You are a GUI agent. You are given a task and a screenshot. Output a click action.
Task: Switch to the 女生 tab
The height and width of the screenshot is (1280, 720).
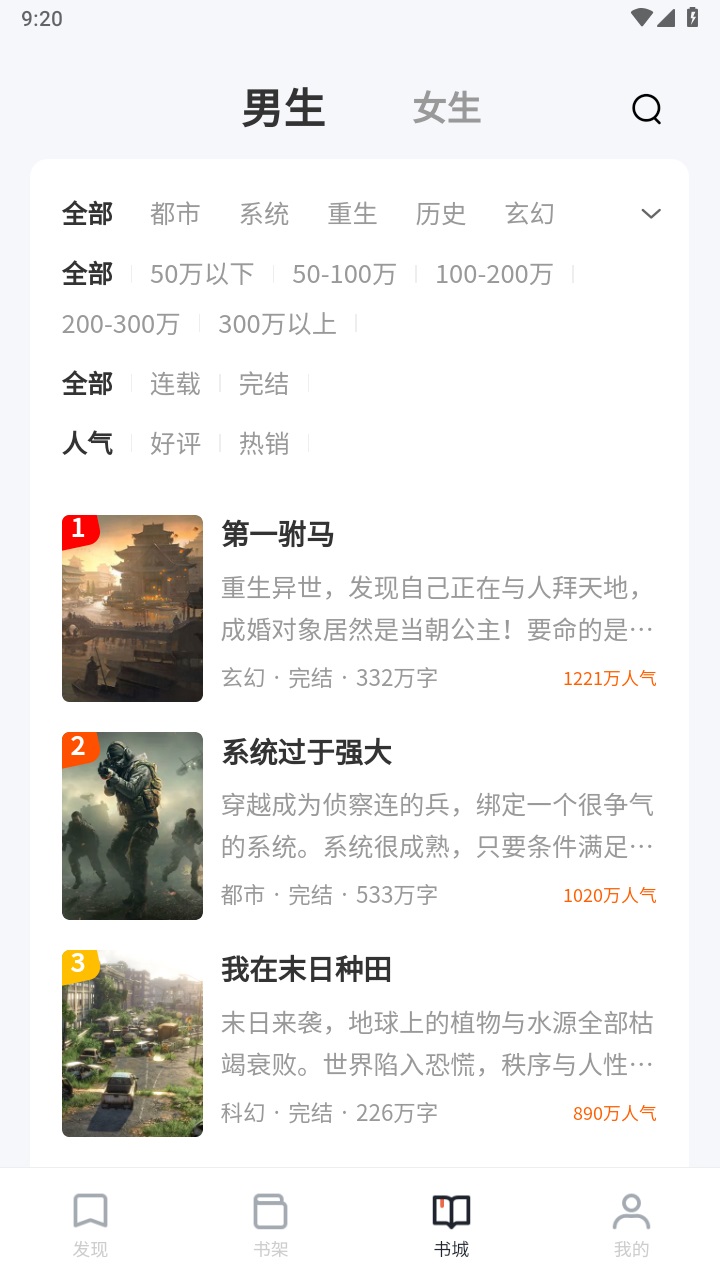click(x=446, y=108)
